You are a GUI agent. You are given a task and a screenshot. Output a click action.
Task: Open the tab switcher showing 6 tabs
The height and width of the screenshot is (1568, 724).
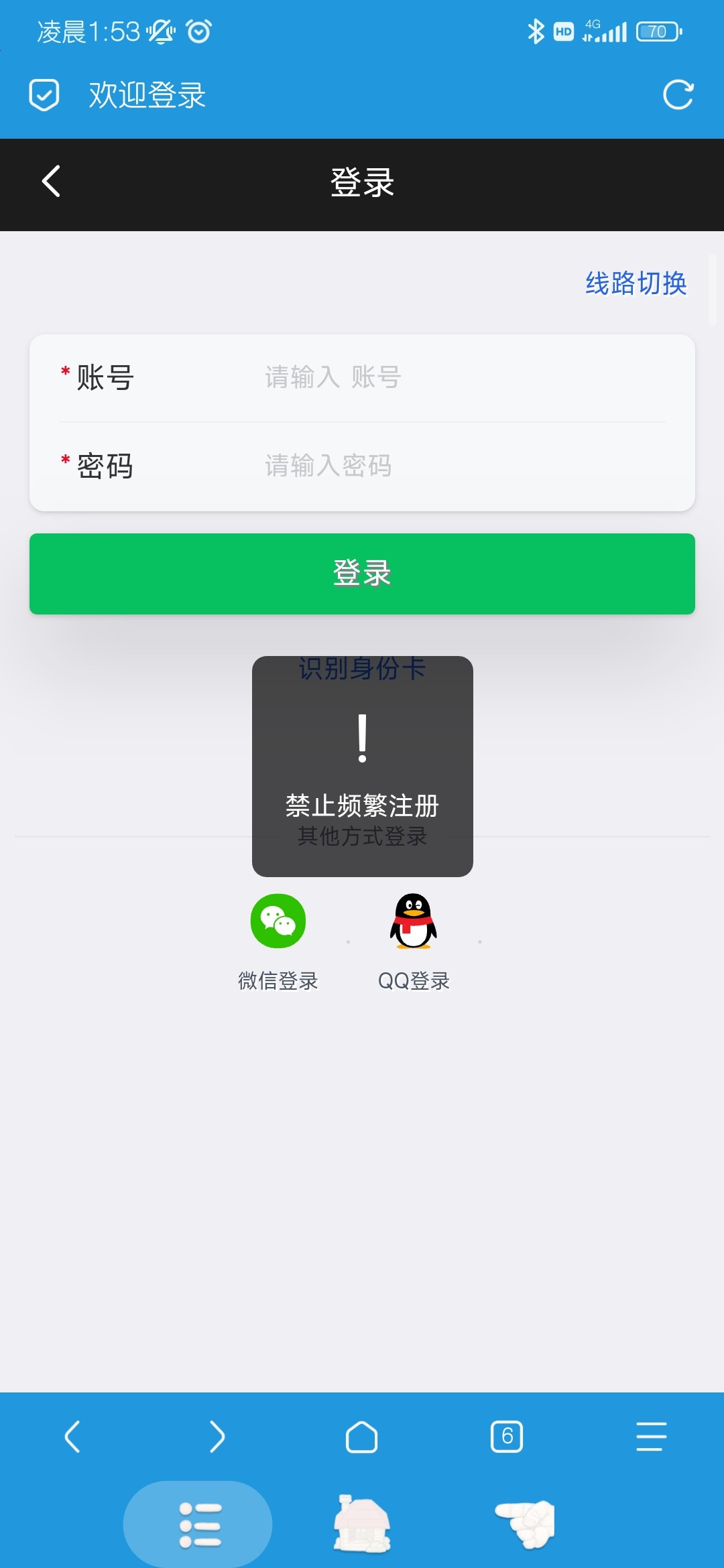point(507,1437)
